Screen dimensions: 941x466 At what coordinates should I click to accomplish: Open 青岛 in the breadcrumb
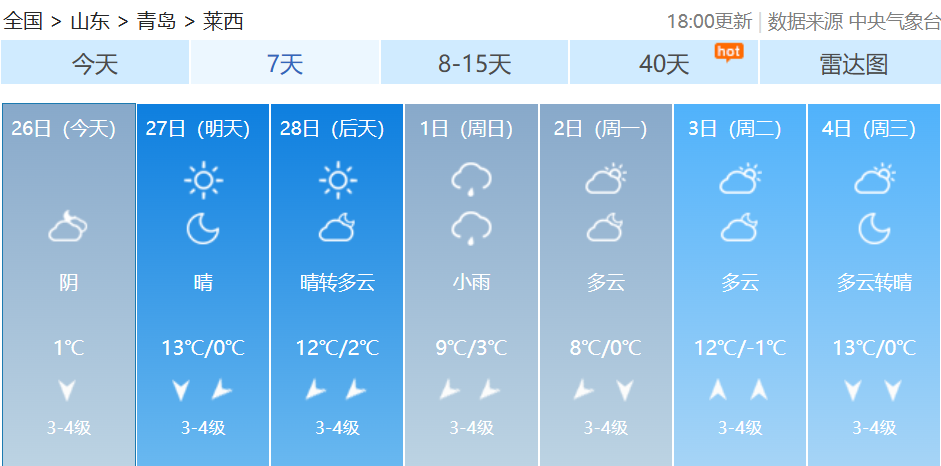[156, 21]
